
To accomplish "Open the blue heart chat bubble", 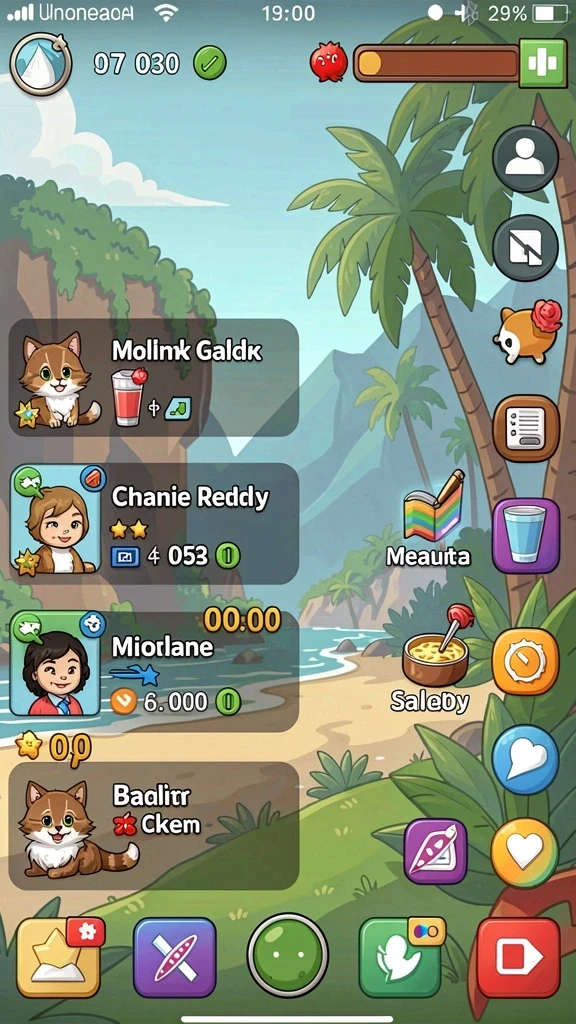I will click(525, 760).
